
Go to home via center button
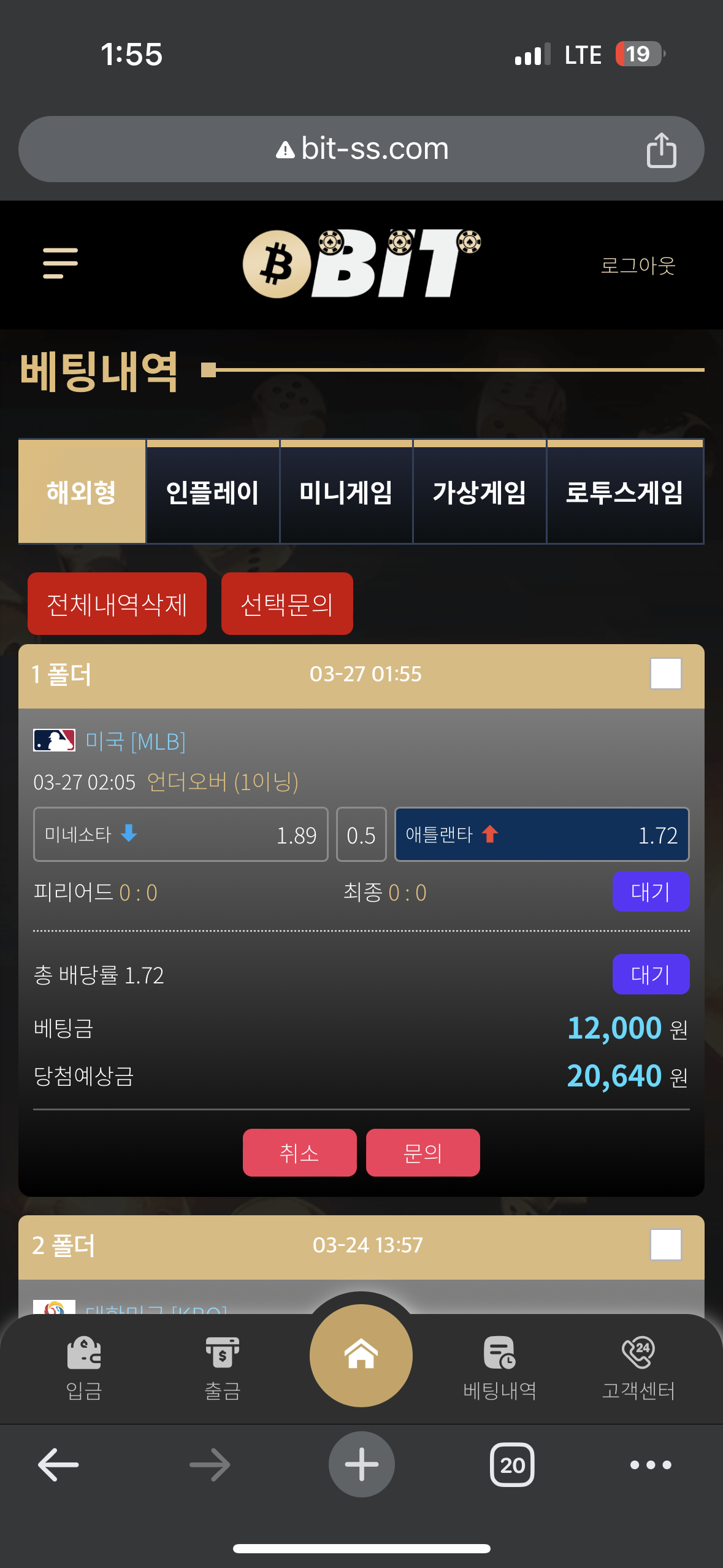(x=361, y=1355)
